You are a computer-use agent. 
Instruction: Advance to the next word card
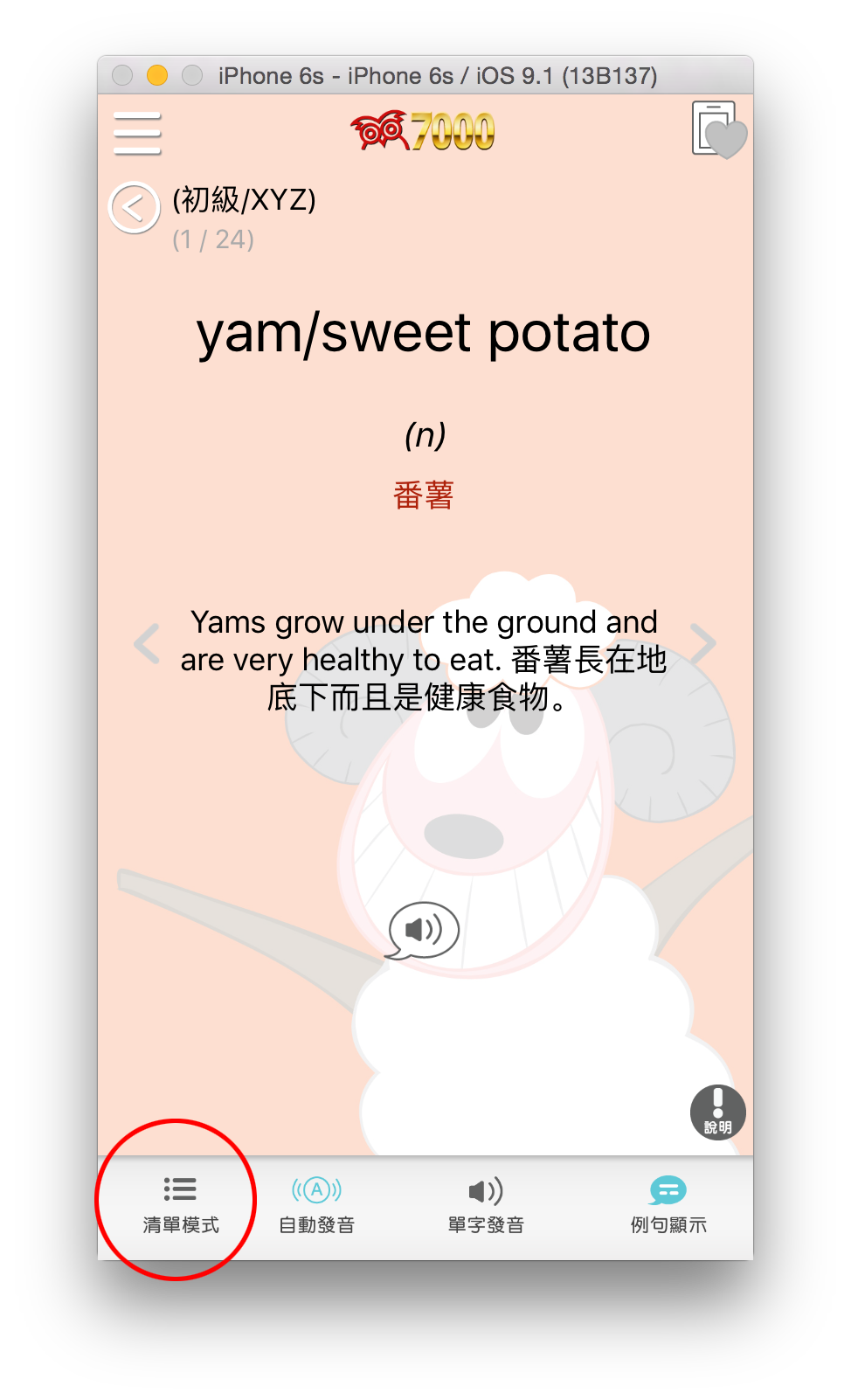(x=703, y=644)
